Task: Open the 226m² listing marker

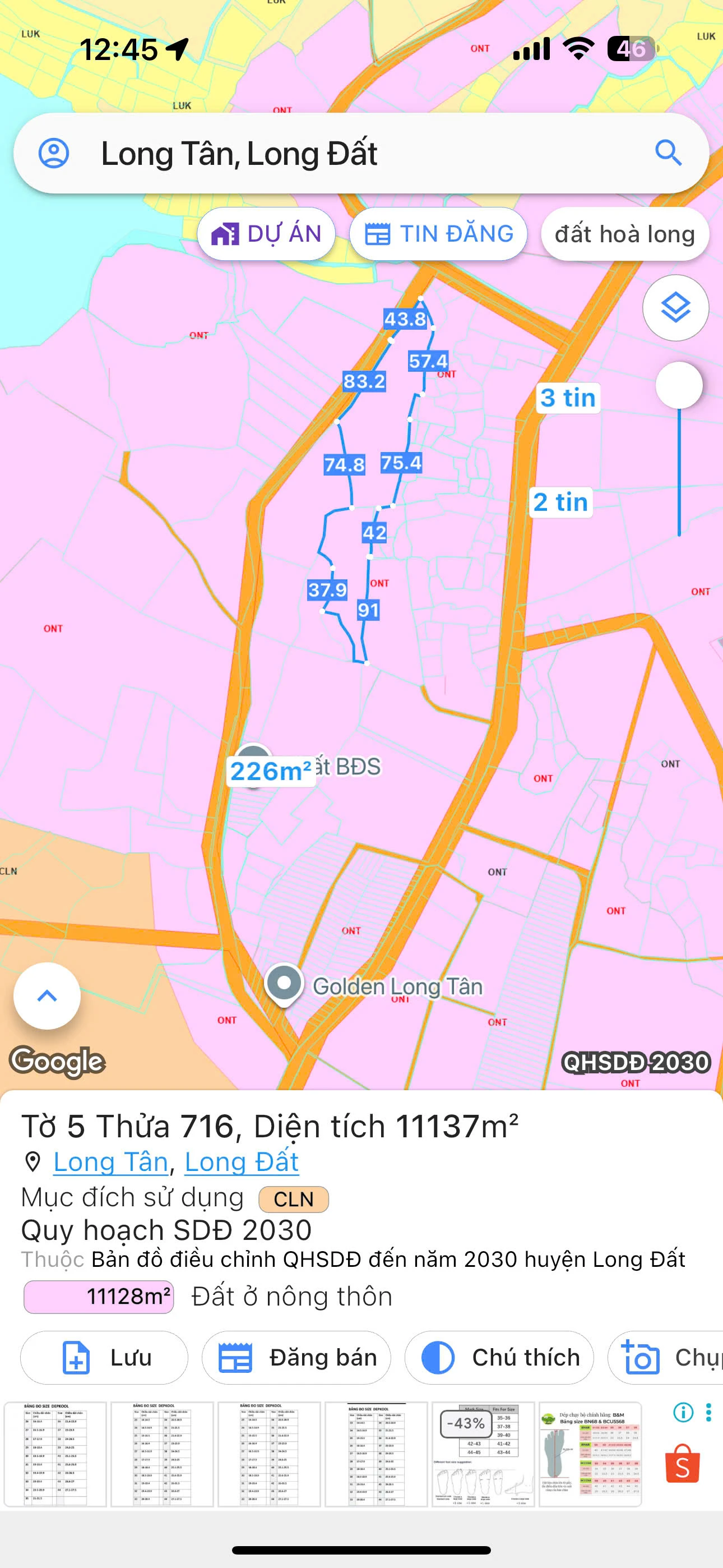Action: click(270, 771)
